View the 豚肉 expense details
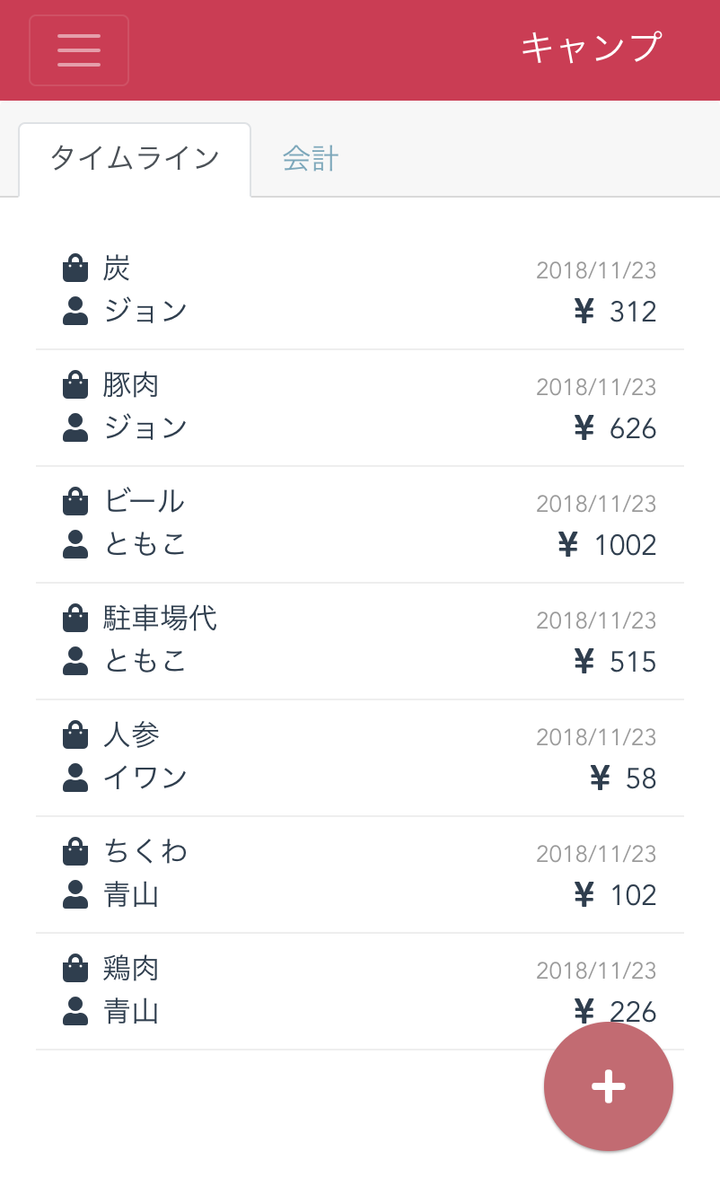Screen dimensions: 720x1196 coord(359,407)
